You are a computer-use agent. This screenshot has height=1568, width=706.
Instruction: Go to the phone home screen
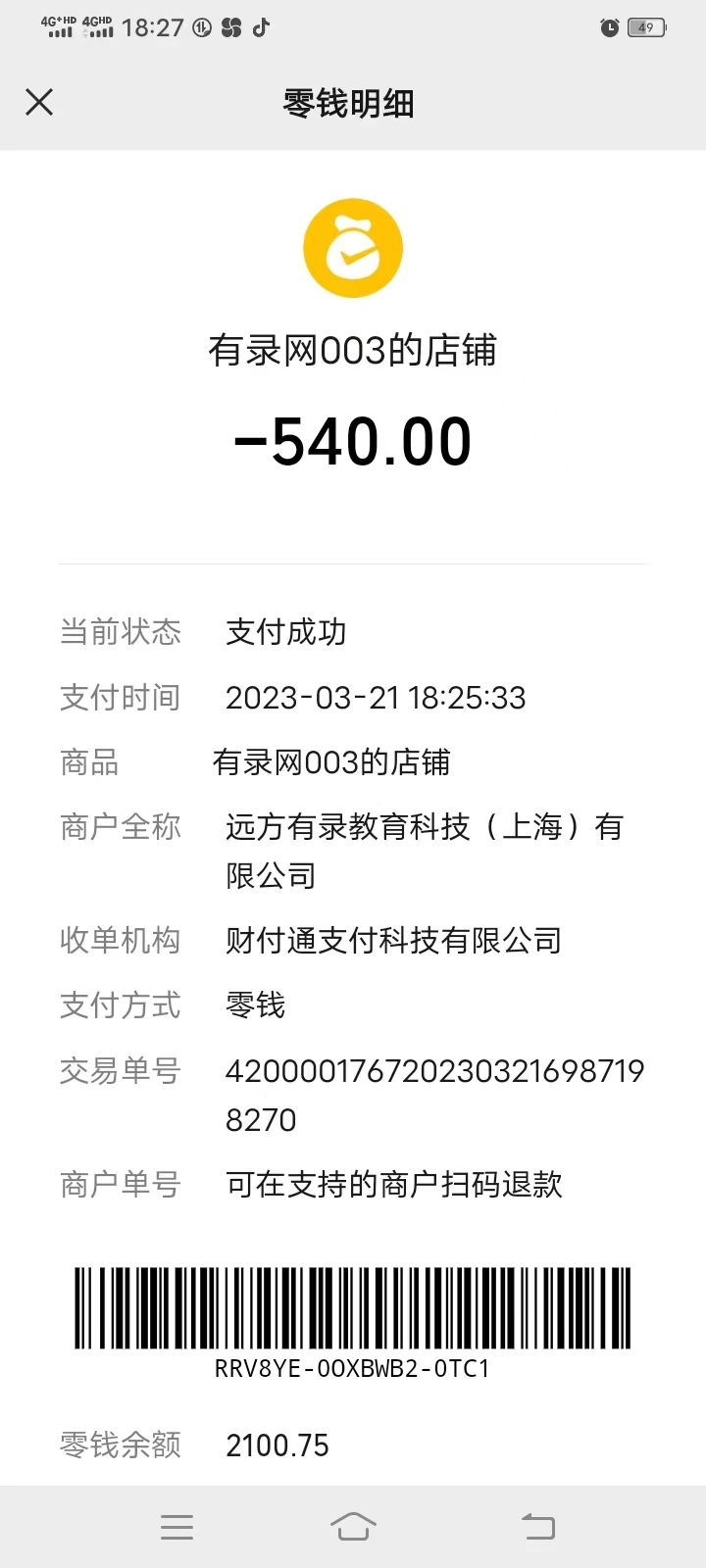coord(353,1527)
